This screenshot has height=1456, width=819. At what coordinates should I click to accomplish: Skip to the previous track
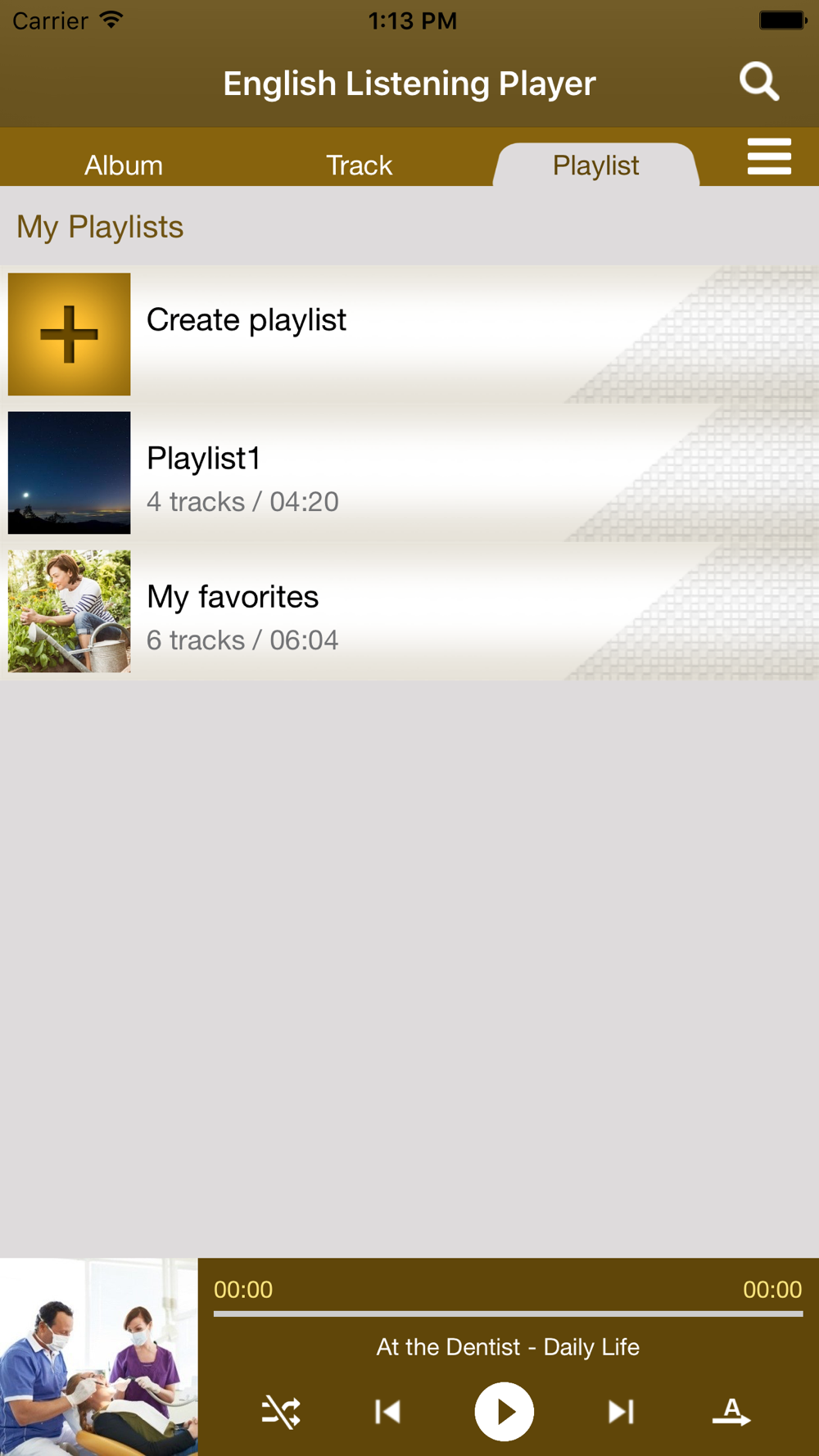pos(387,1412)
